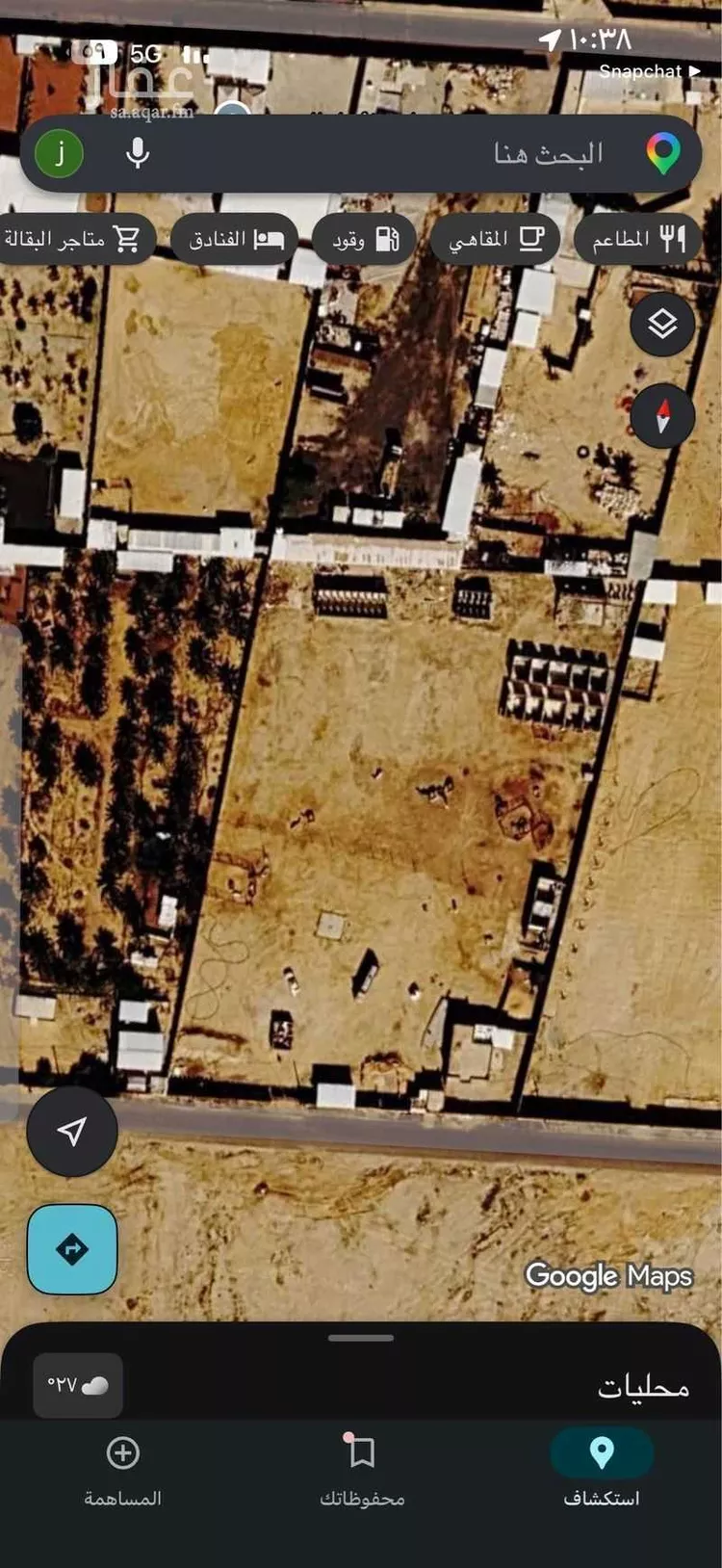The height and width of the screenshot is (1568, 722).
Task: Tap the الفنادق hotels chip
Action: click(235, 239)
